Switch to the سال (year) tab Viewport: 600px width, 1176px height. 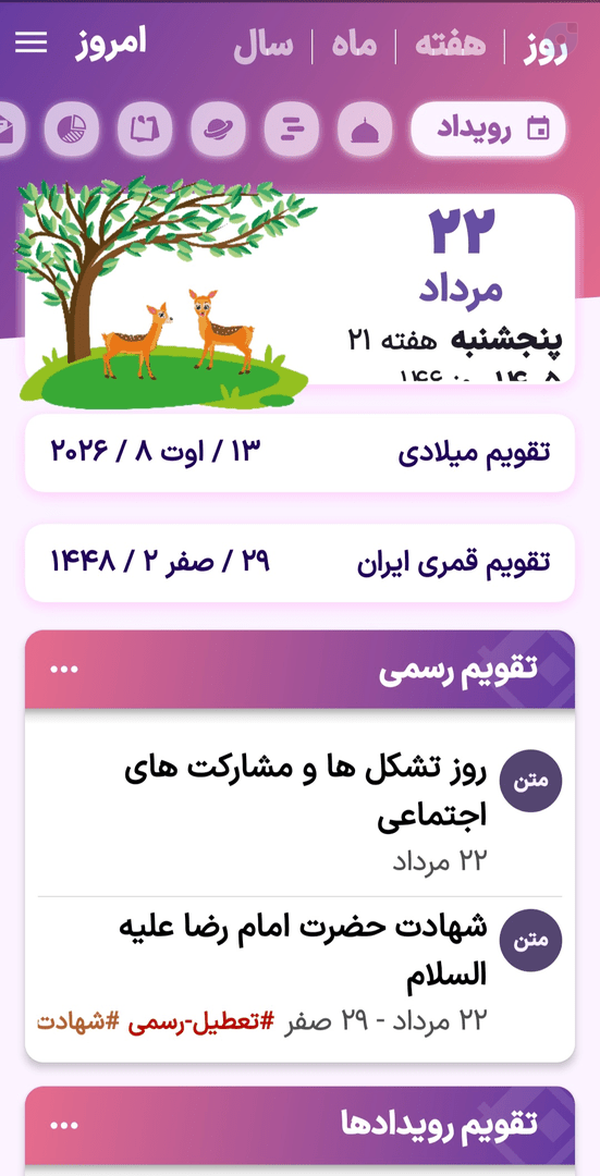point(263,46)
